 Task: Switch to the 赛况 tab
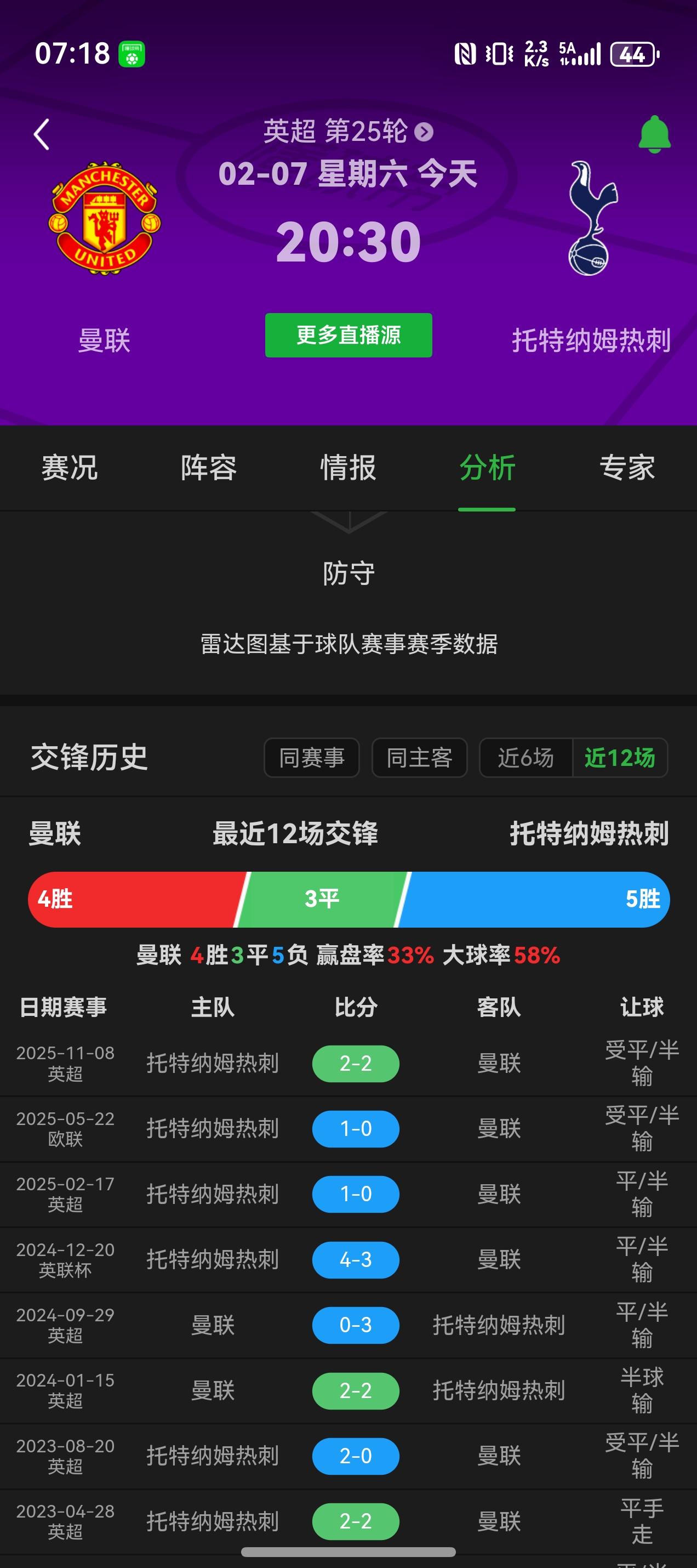(70, 468)
